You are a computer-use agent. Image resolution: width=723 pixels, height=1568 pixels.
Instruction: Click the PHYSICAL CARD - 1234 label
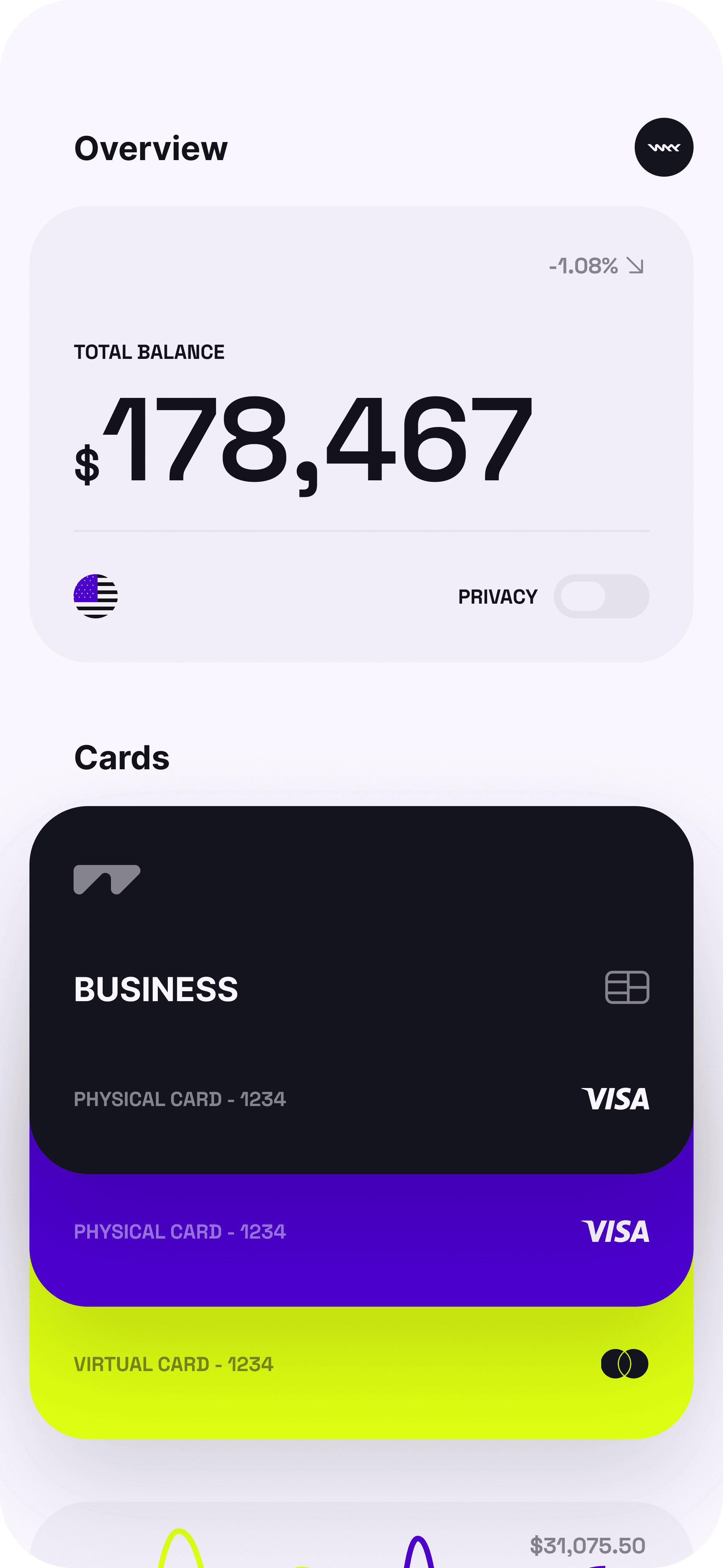point(180,1099)
